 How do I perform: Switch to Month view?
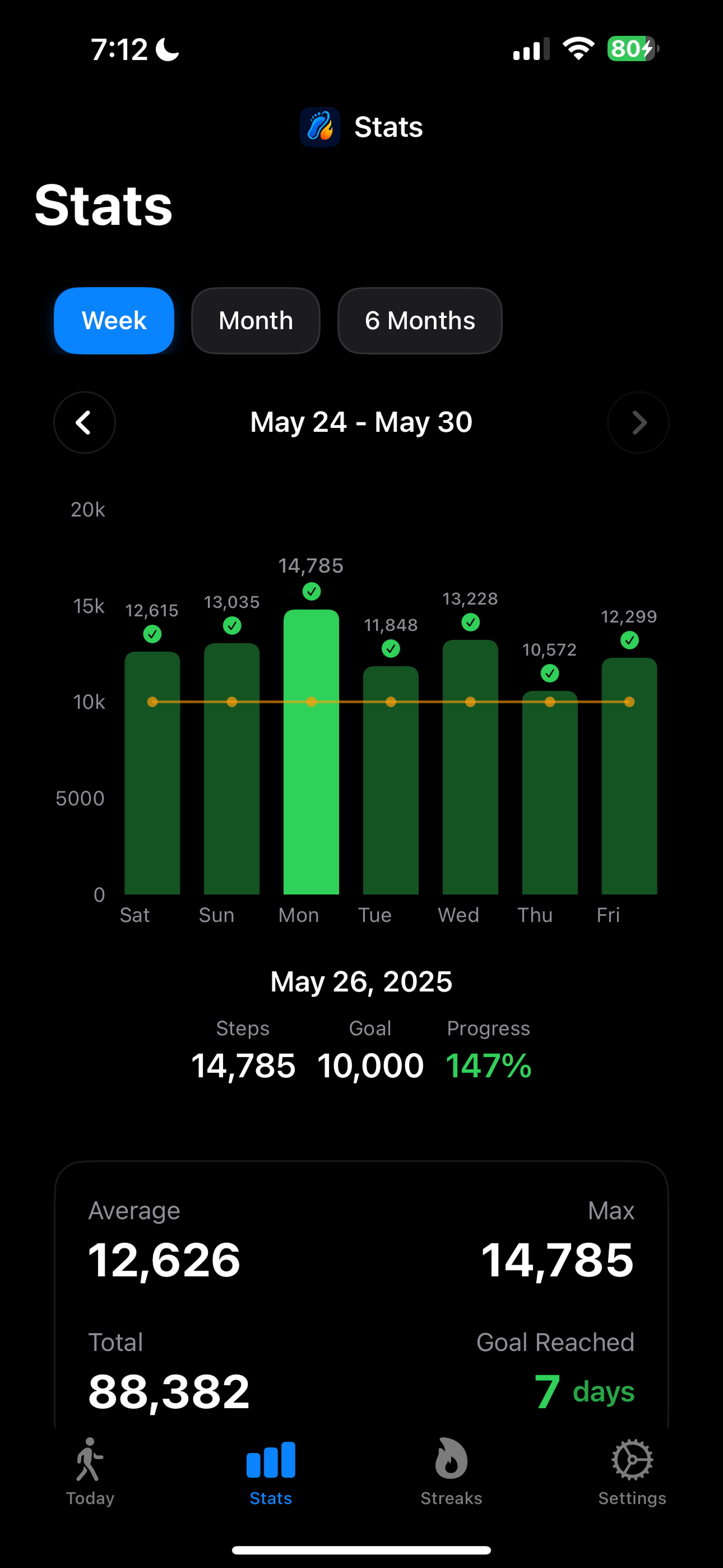(256, 321)
